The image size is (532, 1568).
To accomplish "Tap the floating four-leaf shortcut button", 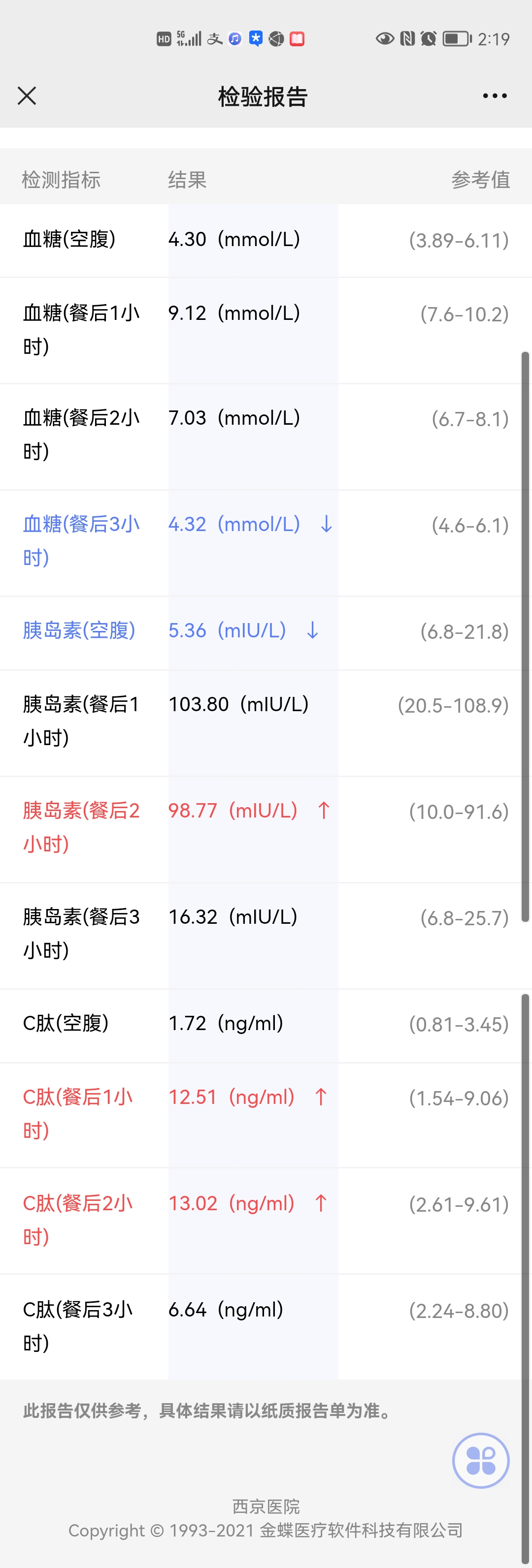I will (480, 1460).
